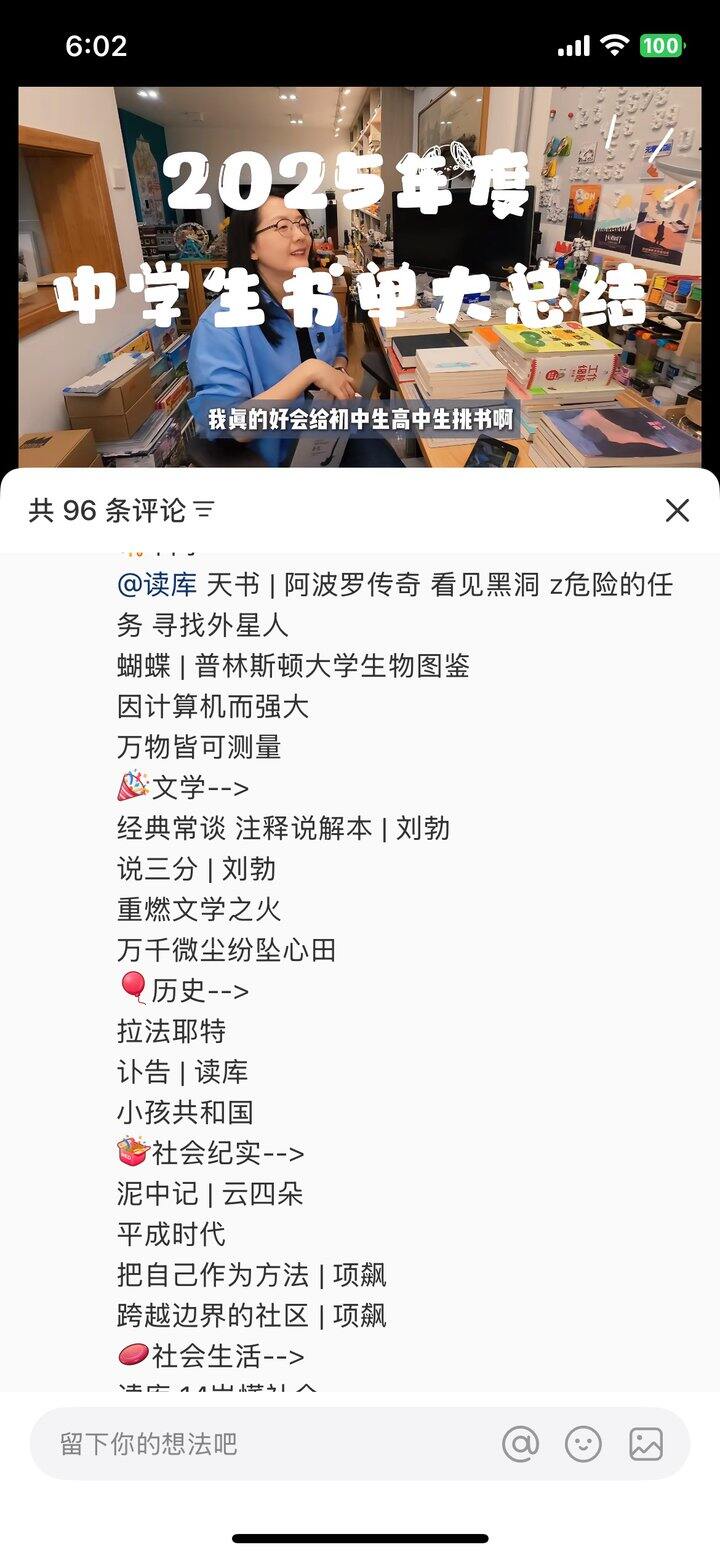This screenshot has height=1558, width=720.
Task: Open the @读库 mention link
Action: (x=157, y=585)
